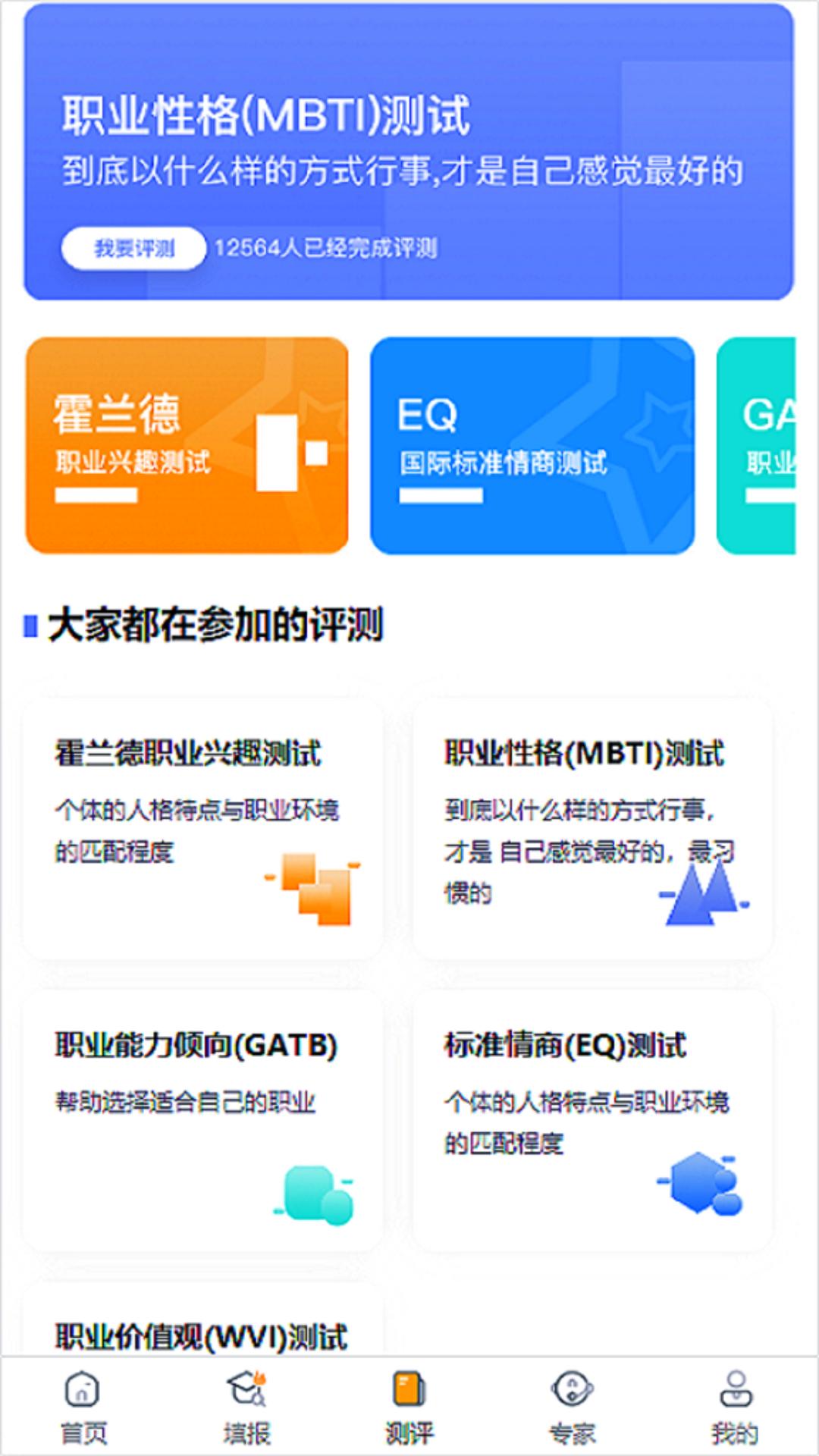Select 职业性格(MBTI)测试 in the popular list
819x1456 pixels.
[593, 829]
